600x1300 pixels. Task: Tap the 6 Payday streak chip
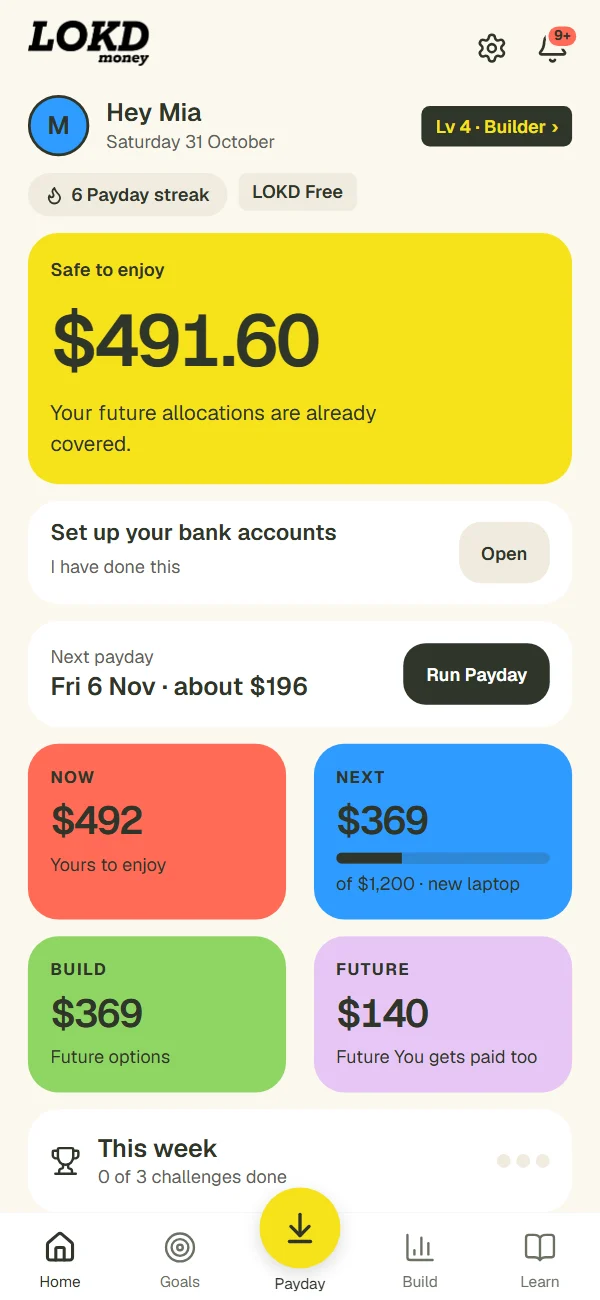pyautogui.click(x=128, y=195)
